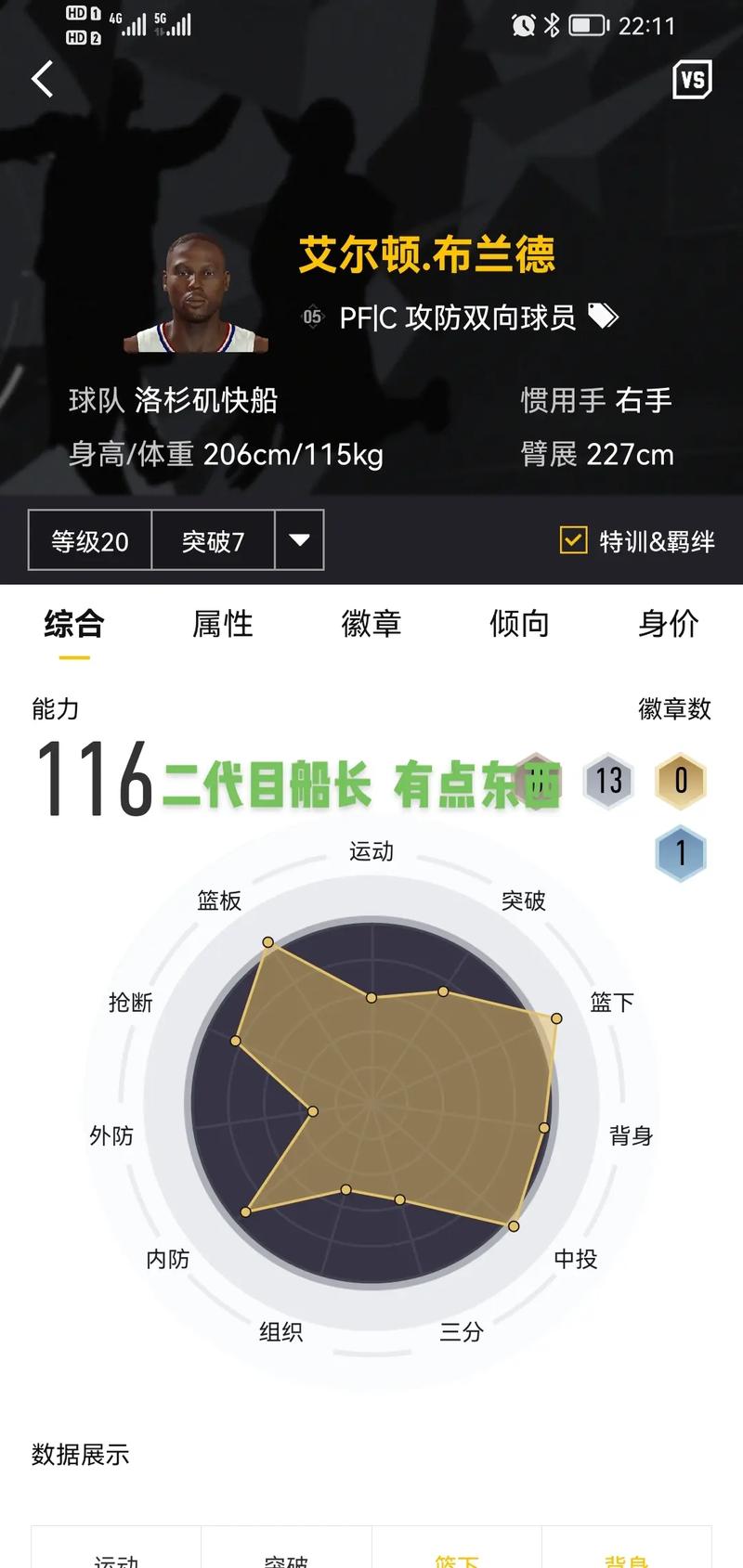Image resolution: width=743 pixels, height=1568 pixels.
Task: Go back using the top arrow
Action: [43, 79]
